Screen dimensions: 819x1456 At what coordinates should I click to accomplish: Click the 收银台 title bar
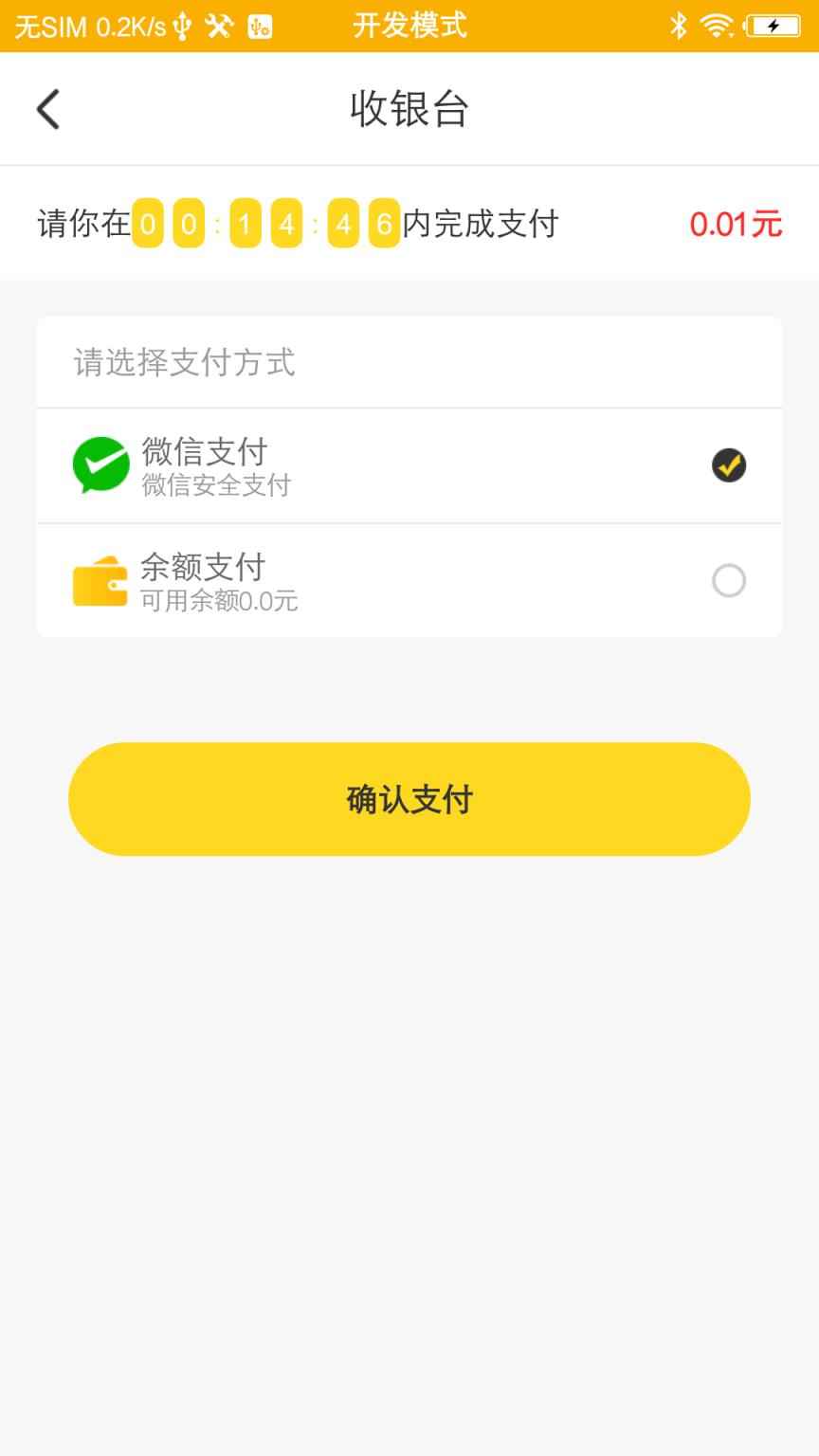409,108
